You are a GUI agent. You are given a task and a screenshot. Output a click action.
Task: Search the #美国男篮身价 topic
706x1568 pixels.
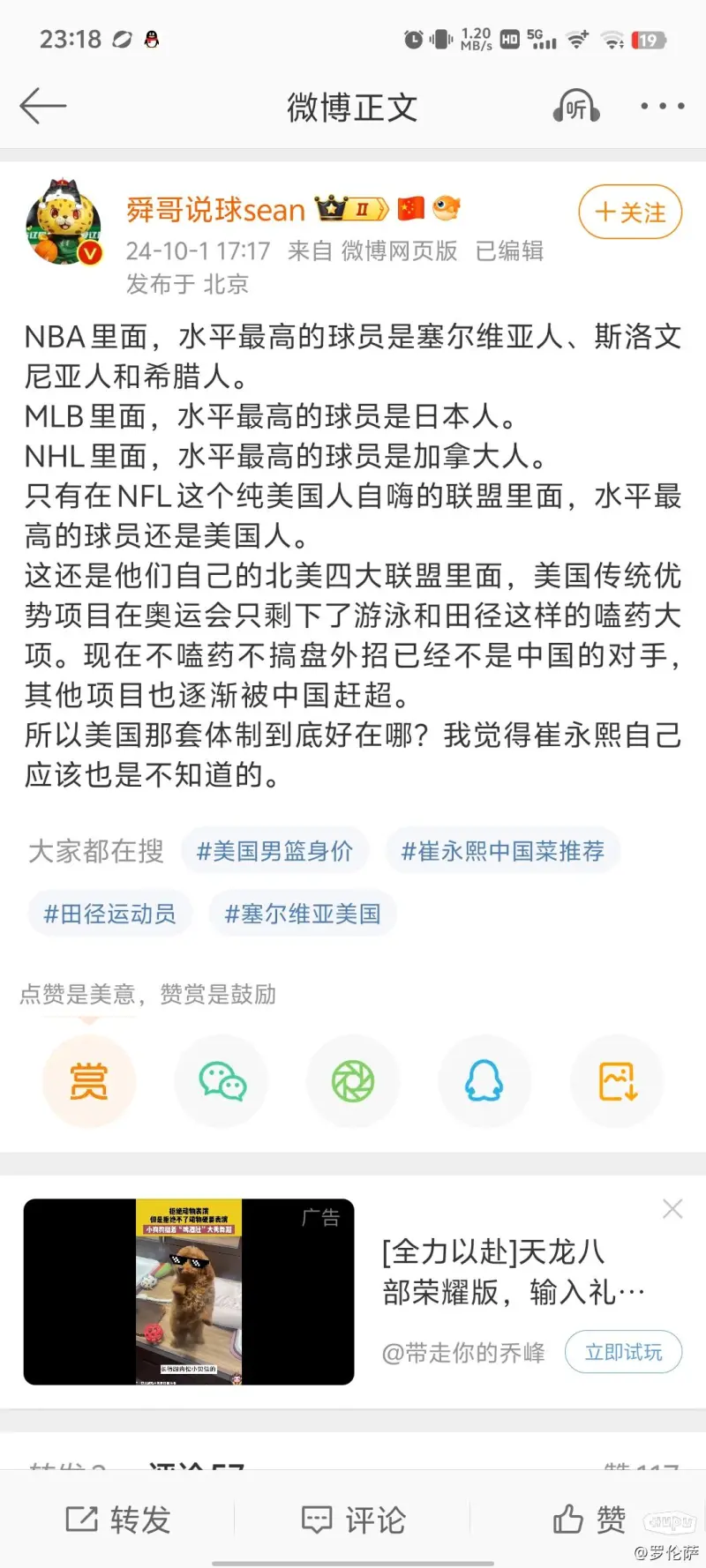coord(274,851)
